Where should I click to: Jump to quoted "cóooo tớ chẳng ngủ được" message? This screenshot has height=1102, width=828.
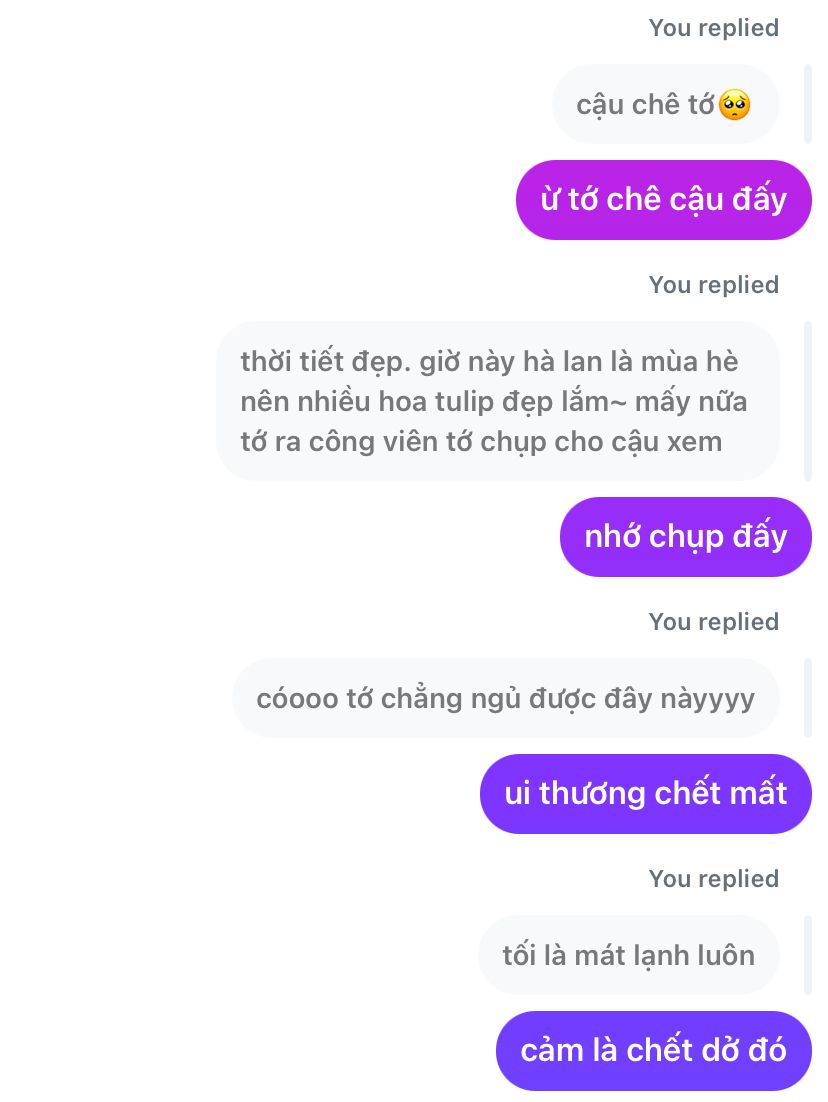505,698
